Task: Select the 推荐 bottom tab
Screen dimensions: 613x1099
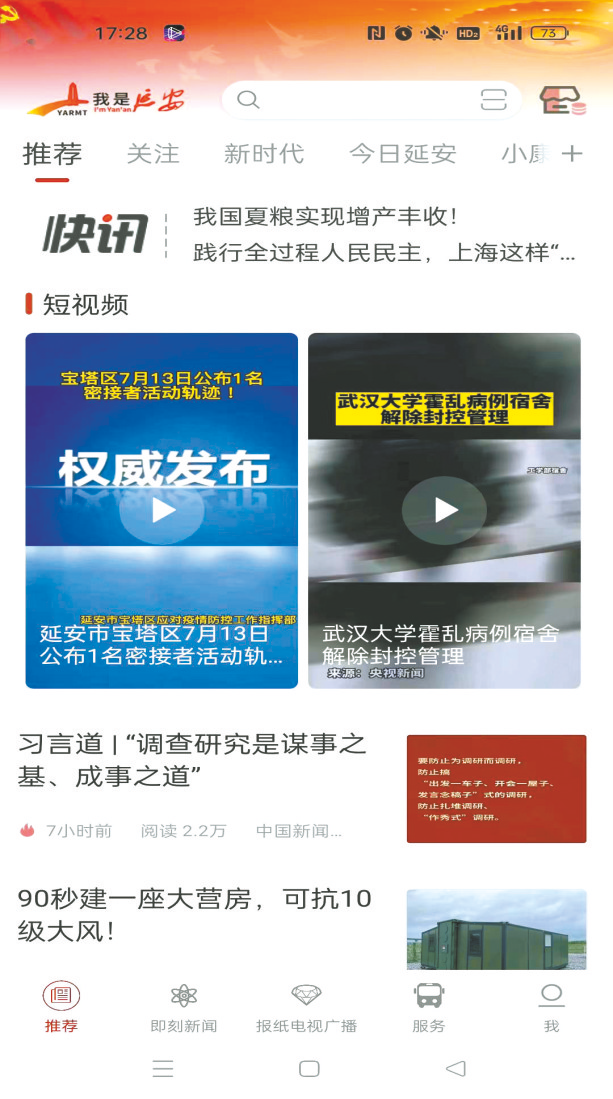Action: 61,1008
